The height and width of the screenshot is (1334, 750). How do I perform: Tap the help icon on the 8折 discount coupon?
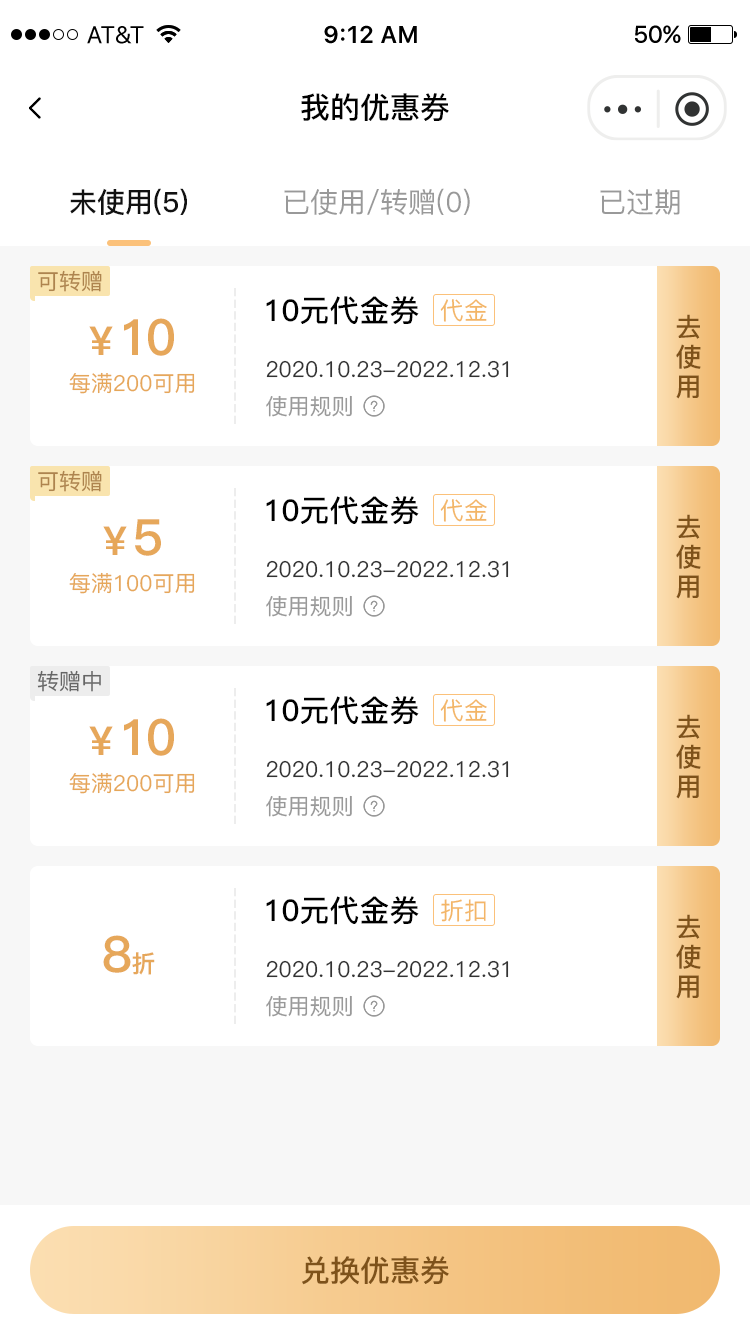[x=374, y=1007]
